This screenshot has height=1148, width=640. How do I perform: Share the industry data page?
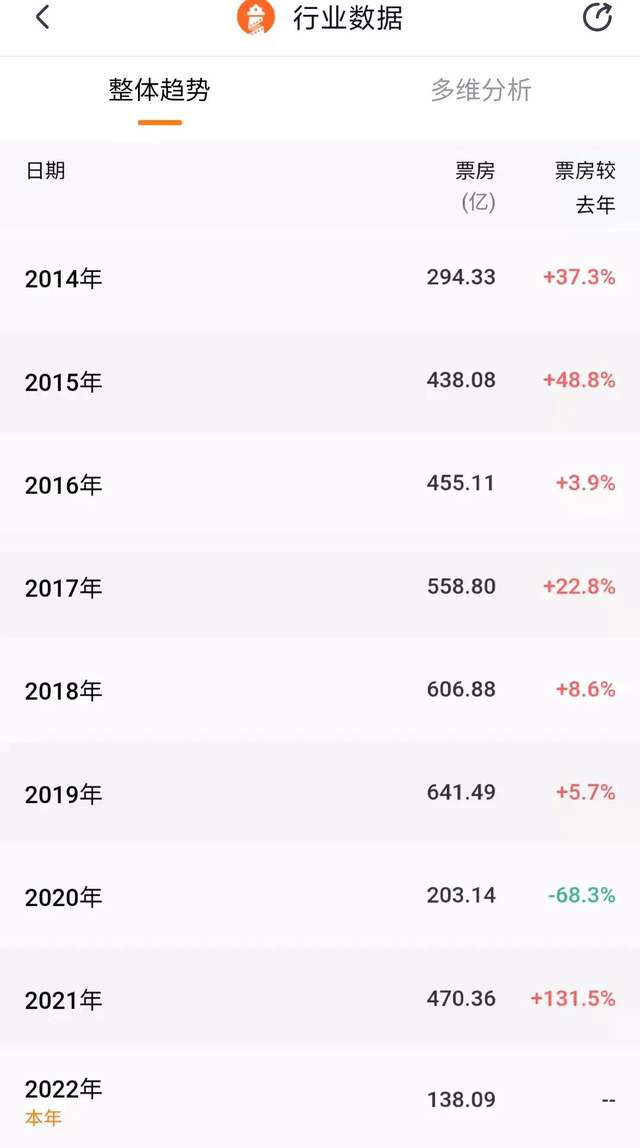click(x=597, y=17)
